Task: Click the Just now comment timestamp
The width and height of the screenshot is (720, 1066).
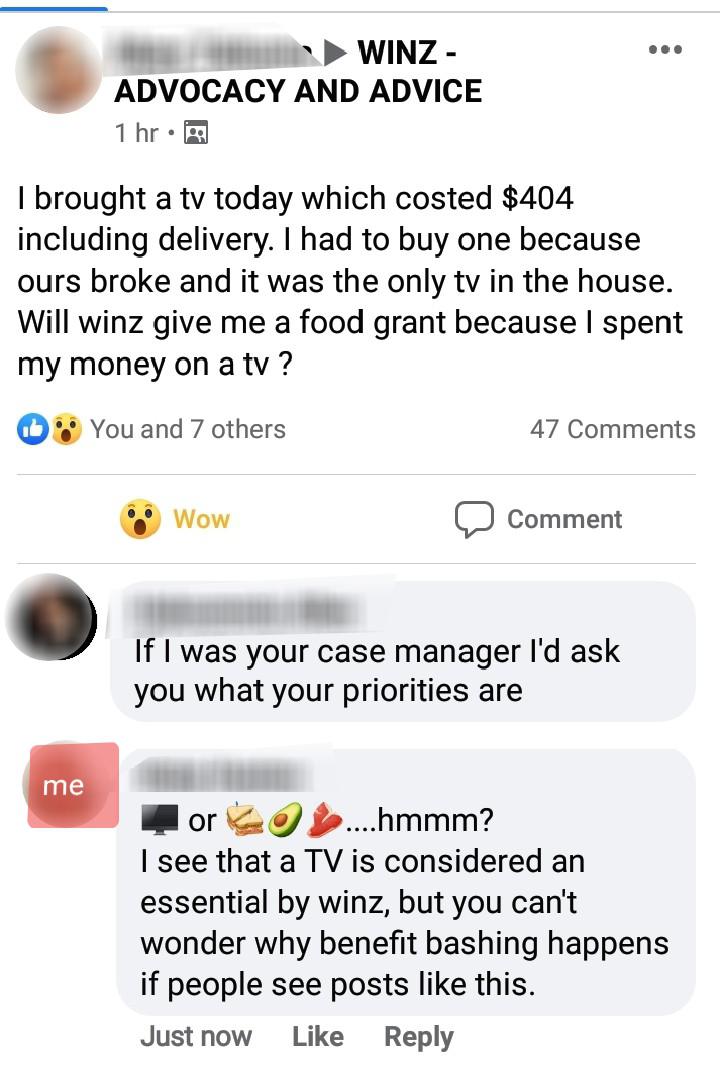Action: [196, 1037]
